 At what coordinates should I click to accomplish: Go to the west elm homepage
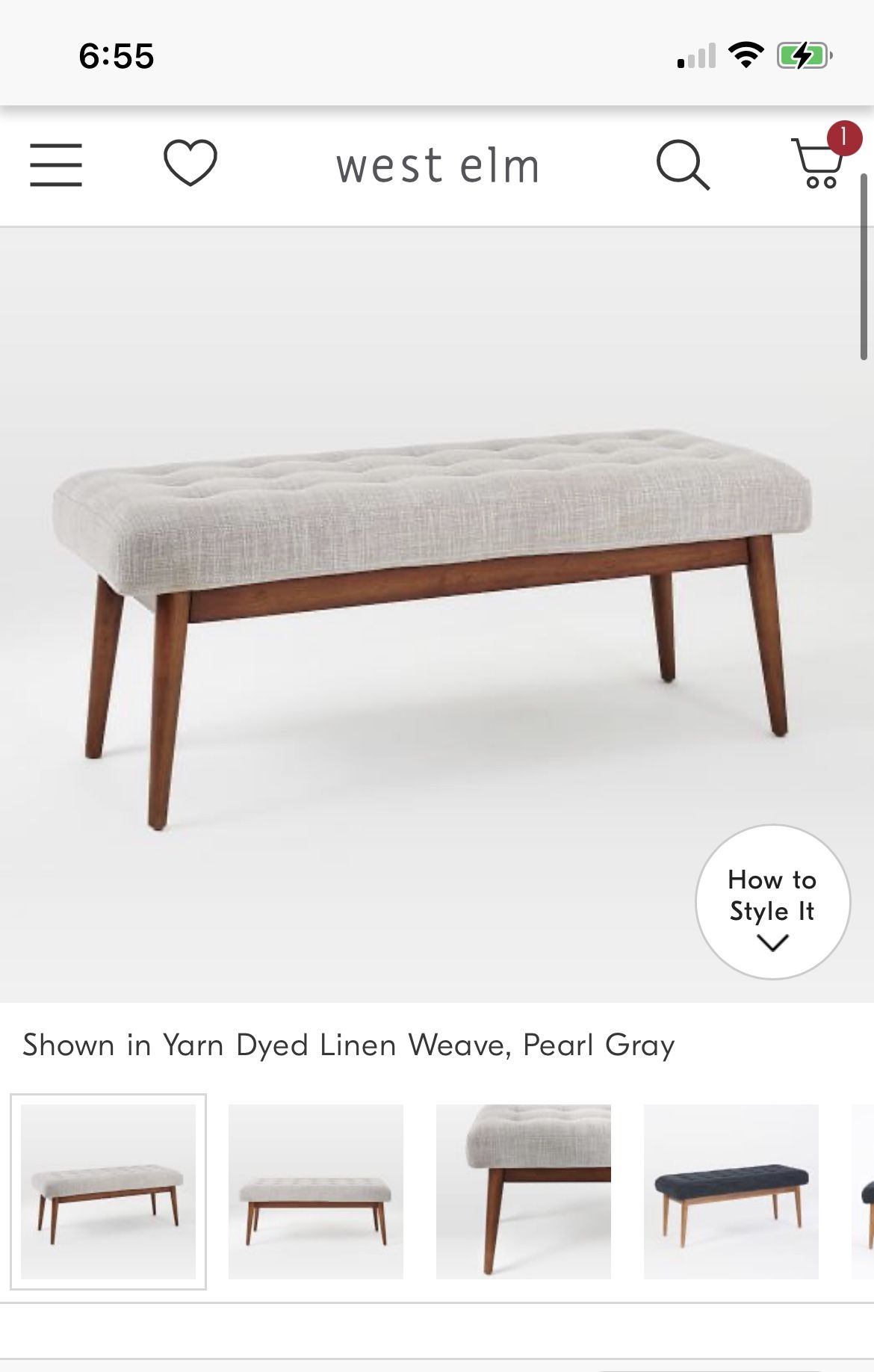point(437,166)
